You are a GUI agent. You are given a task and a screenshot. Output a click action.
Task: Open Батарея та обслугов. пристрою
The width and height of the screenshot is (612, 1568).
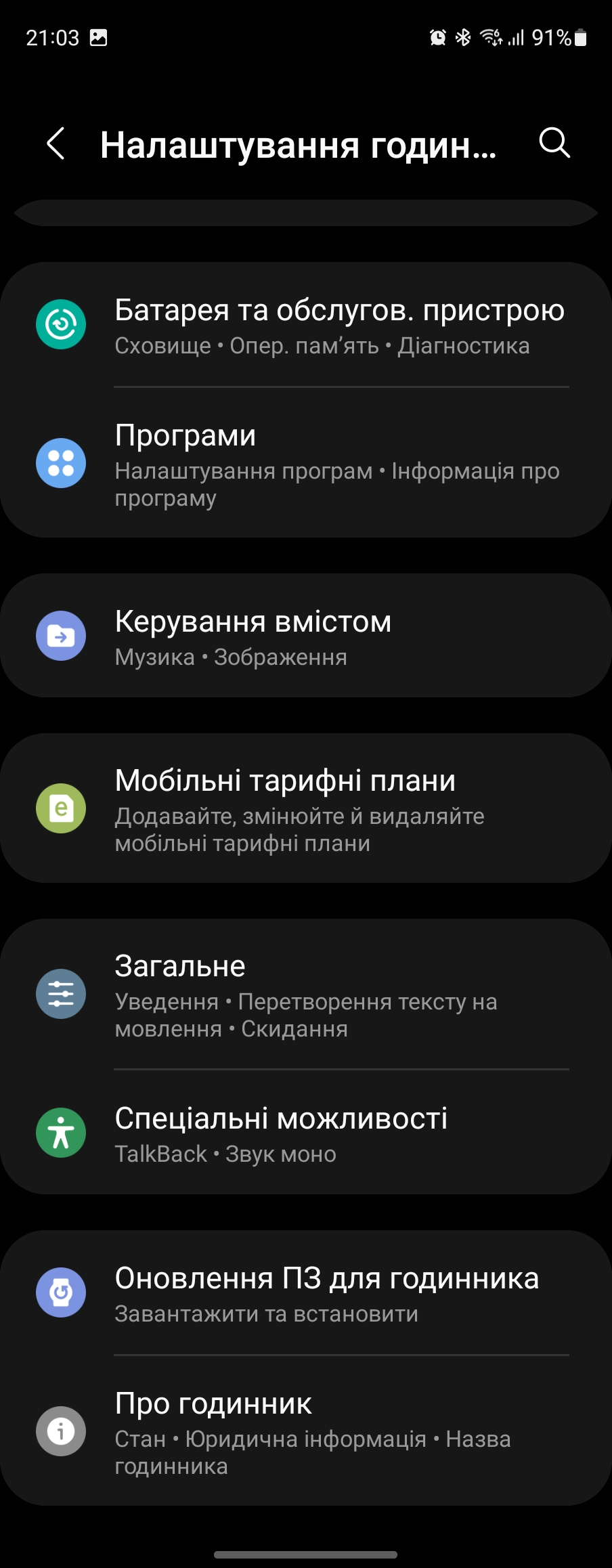click(306, 325)
